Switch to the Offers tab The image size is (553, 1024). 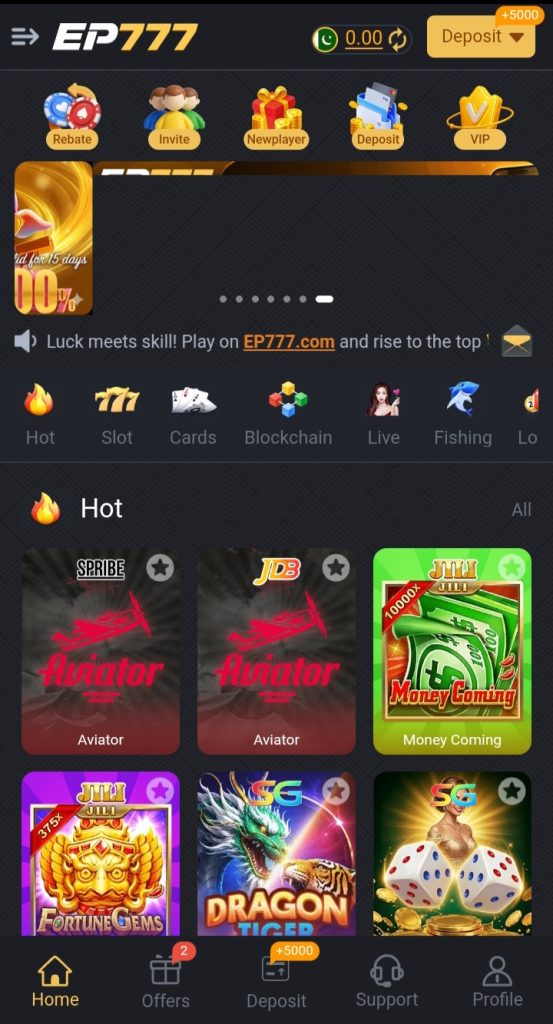[x=166, y=980]
